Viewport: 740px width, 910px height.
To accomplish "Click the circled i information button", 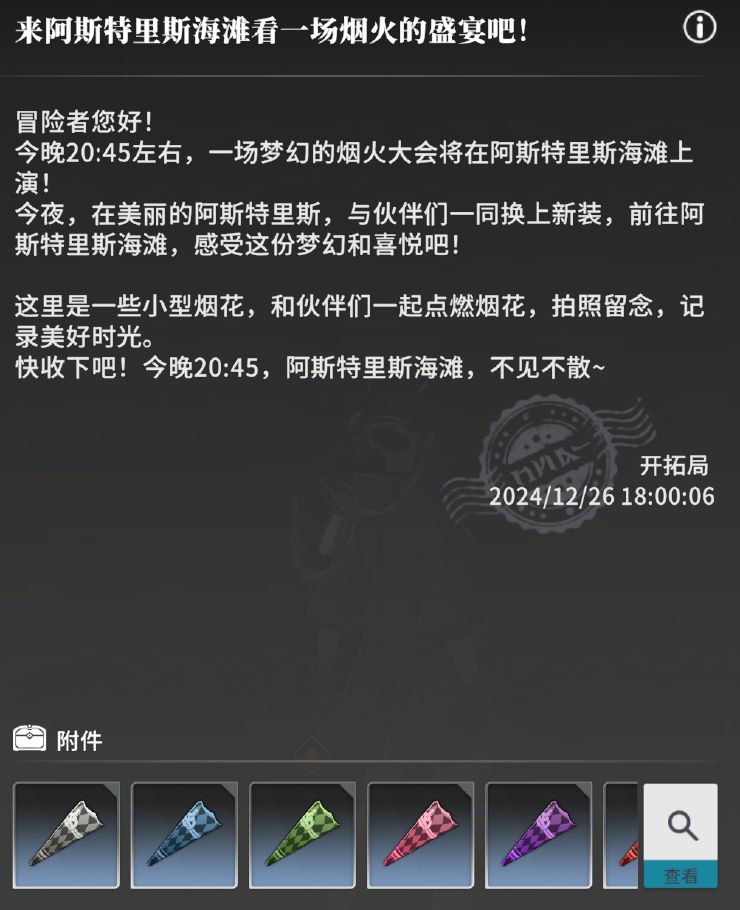I will click(701, 29).
